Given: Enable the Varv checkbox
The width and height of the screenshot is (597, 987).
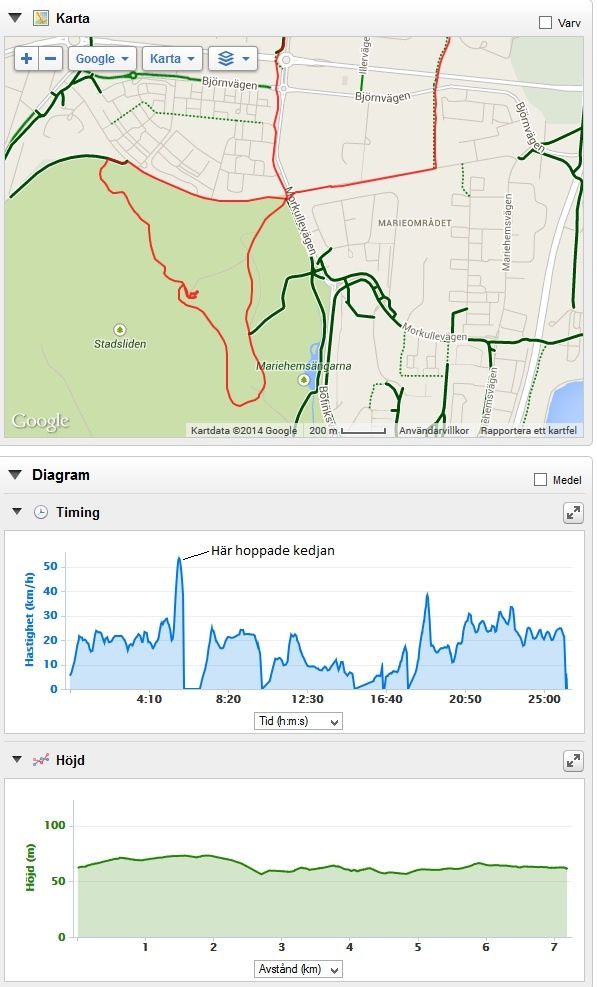Looking at the screenshot, I should pyautogui.click(x=545, y=23).
